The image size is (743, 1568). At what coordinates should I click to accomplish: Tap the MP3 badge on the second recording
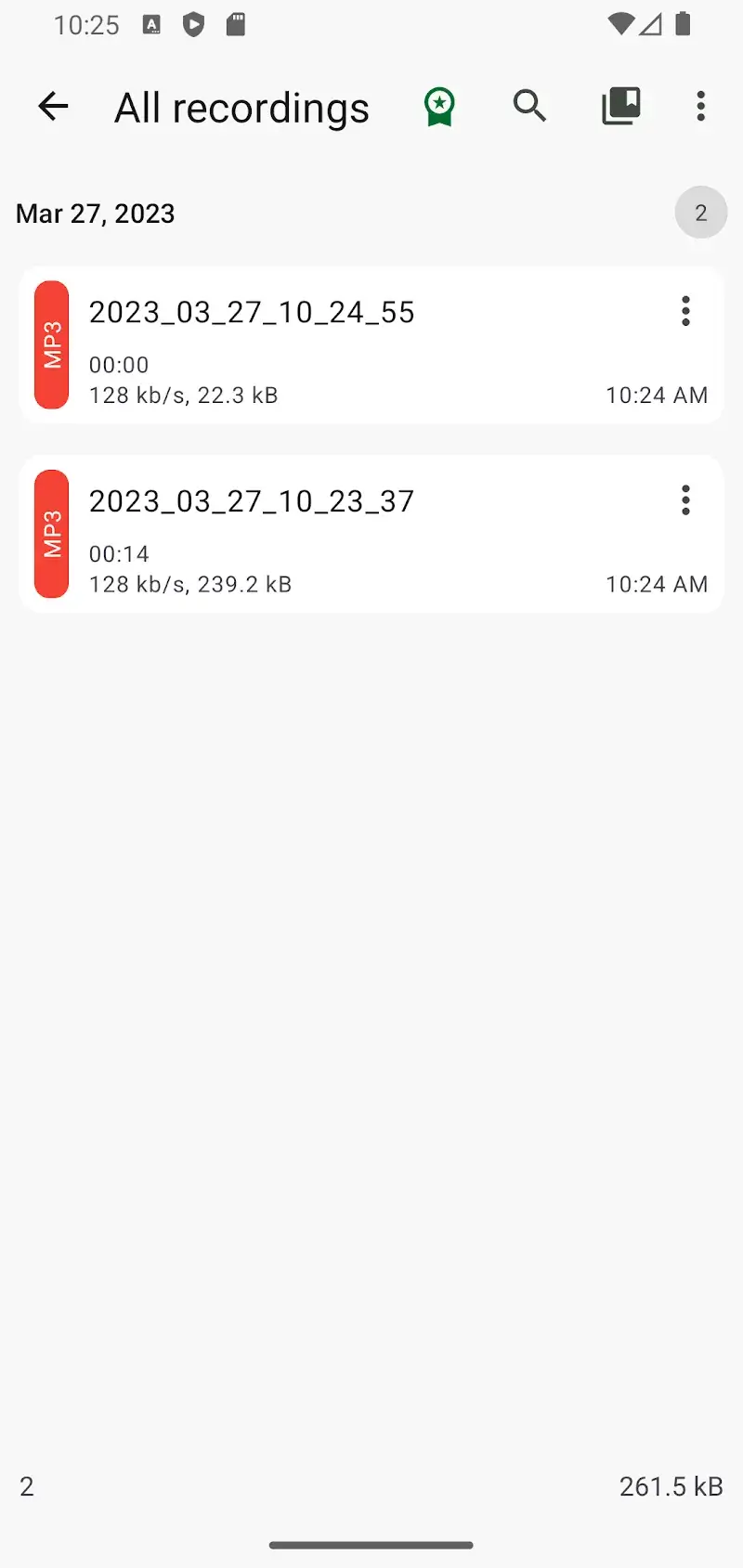(51, 534)
